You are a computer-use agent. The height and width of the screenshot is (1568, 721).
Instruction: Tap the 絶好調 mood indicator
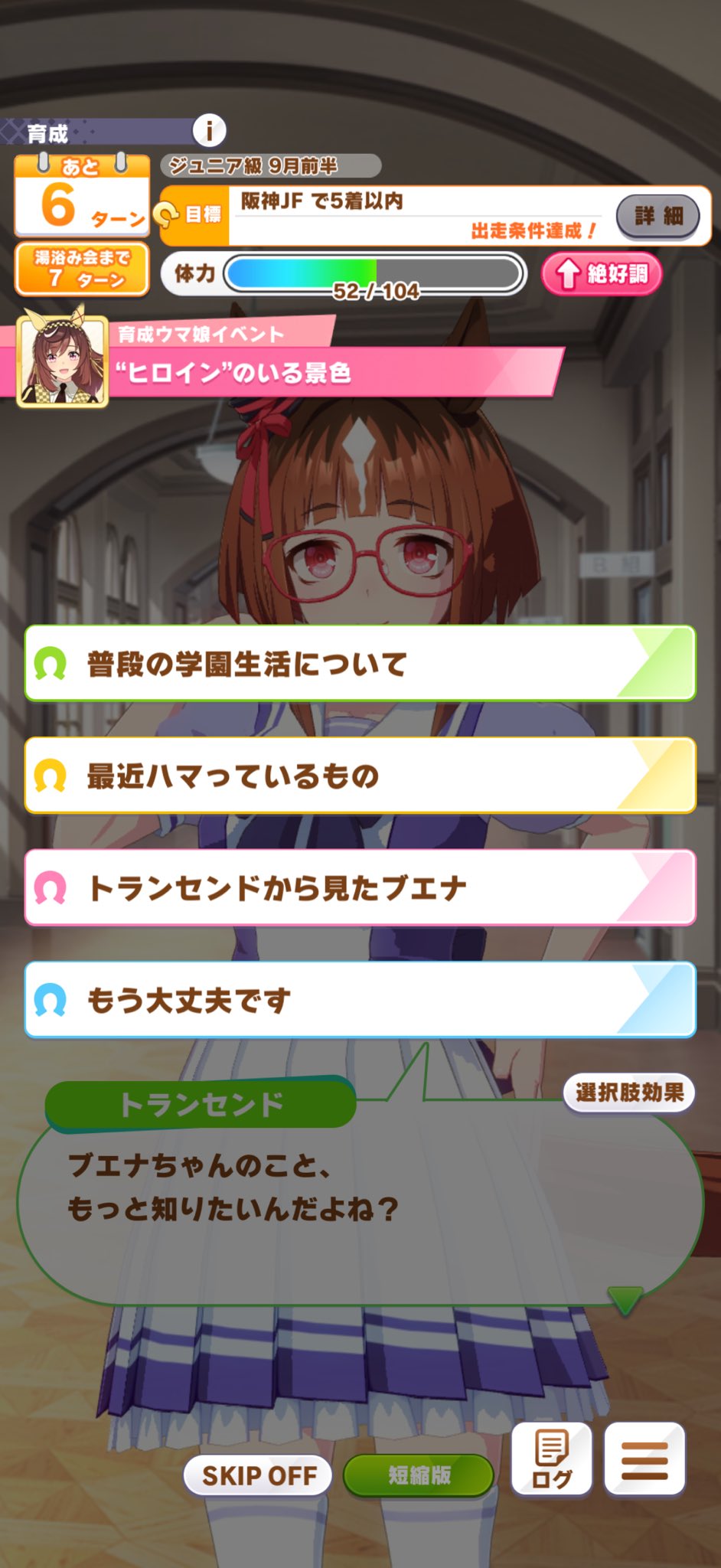click(602, 273)
